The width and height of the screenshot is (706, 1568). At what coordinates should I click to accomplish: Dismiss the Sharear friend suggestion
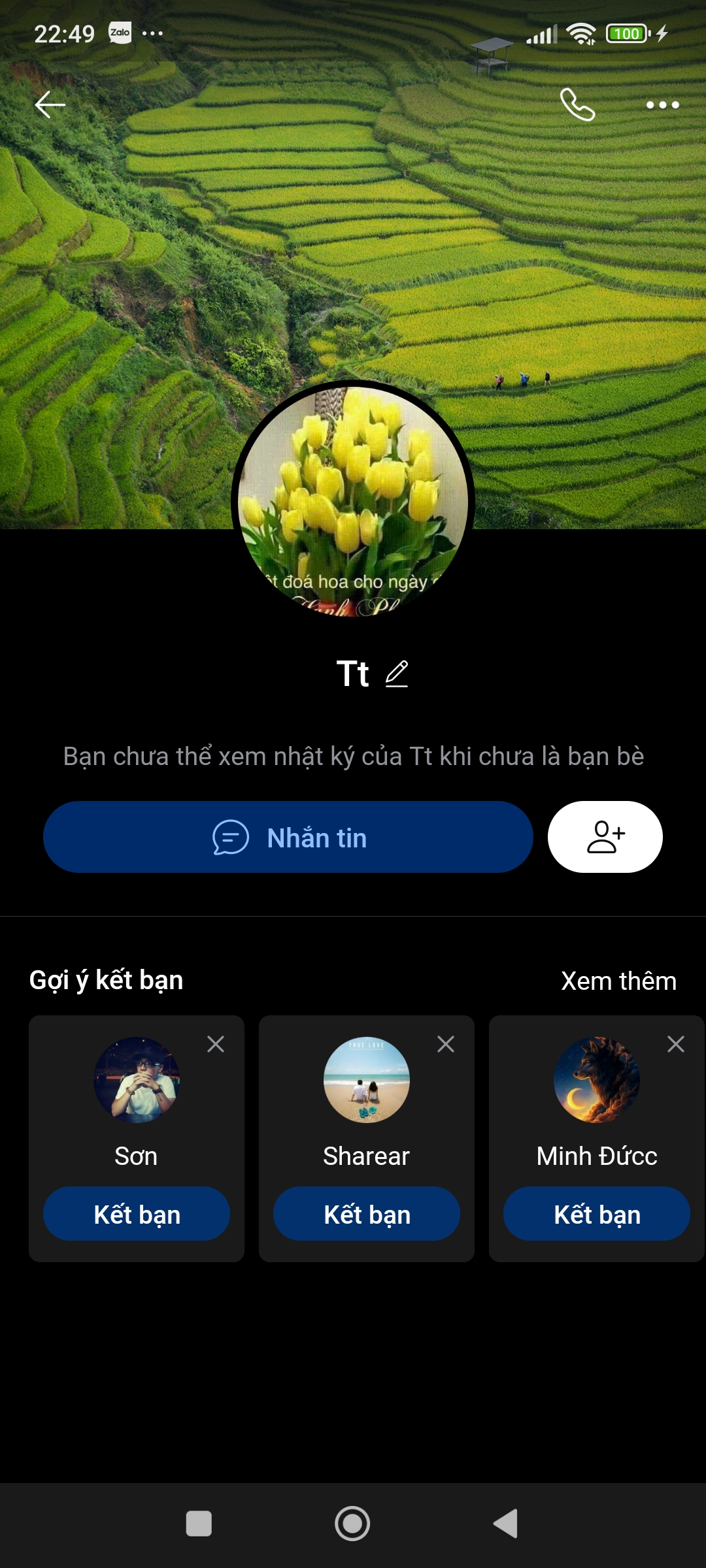[x=446, y=1044]
